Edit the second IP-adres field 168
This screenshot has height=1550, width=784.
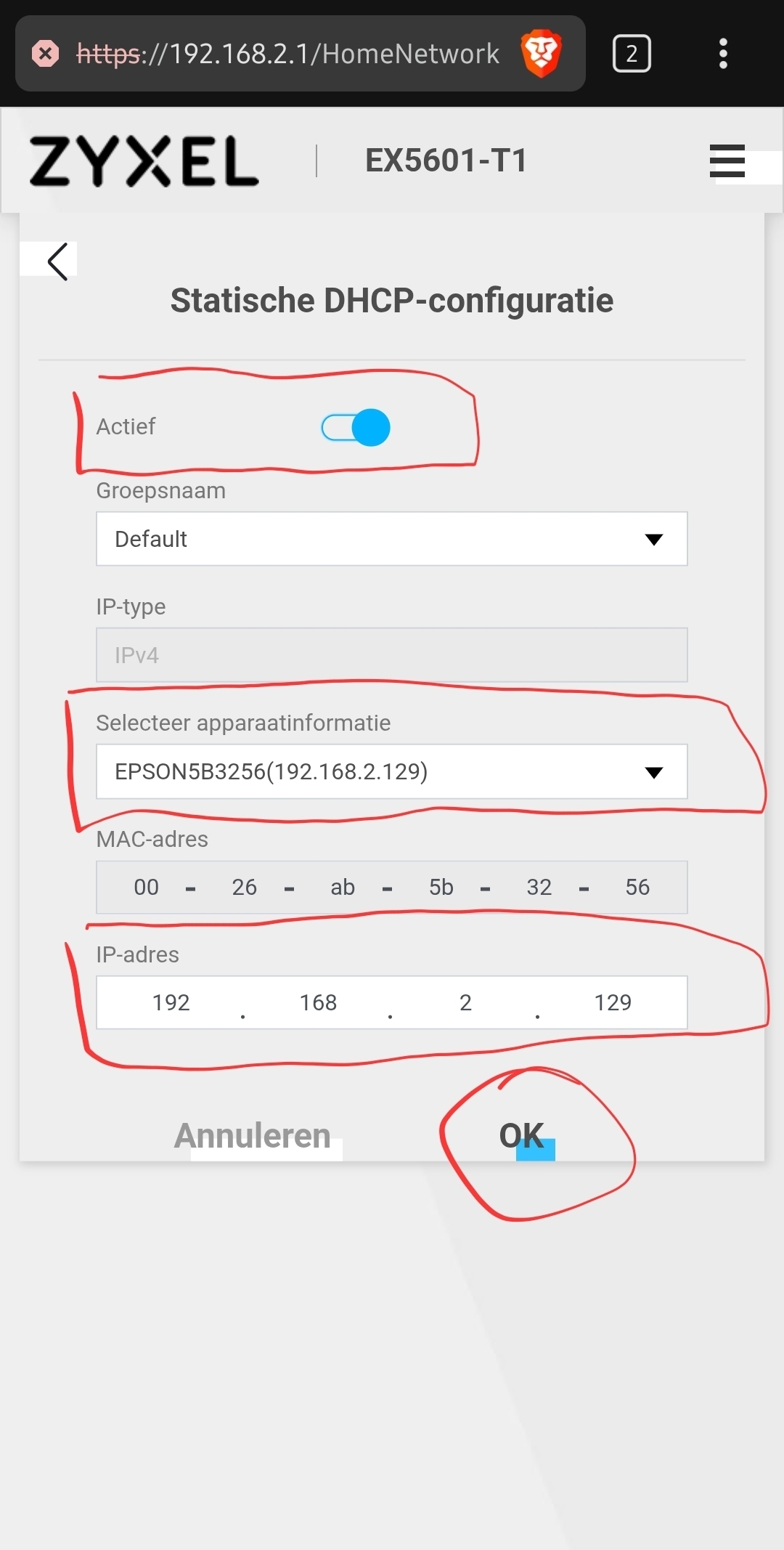pos(318,1002)
